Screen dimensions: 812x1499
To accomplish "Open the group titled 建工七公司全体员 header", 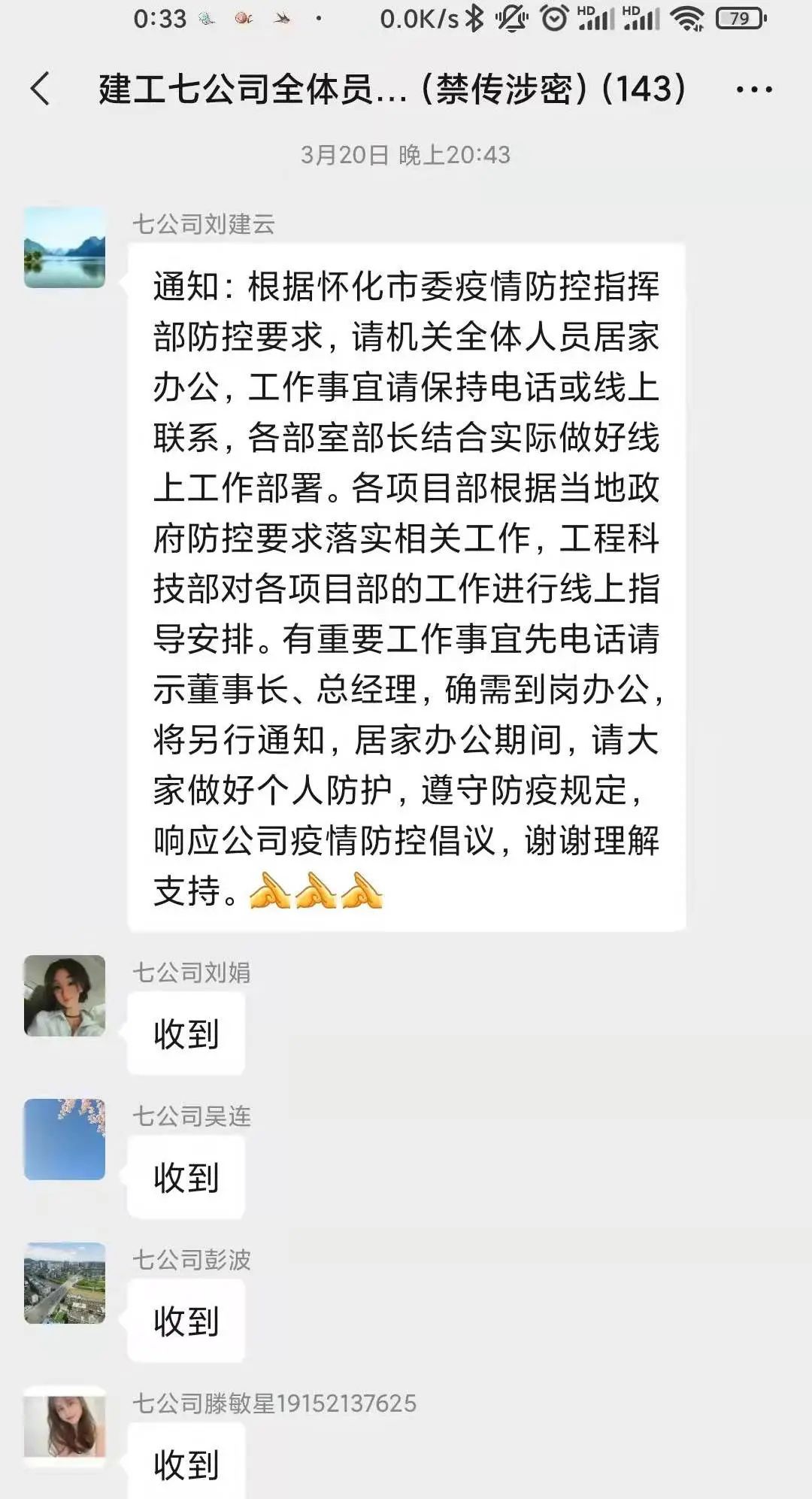I will (x=248, y=89).
